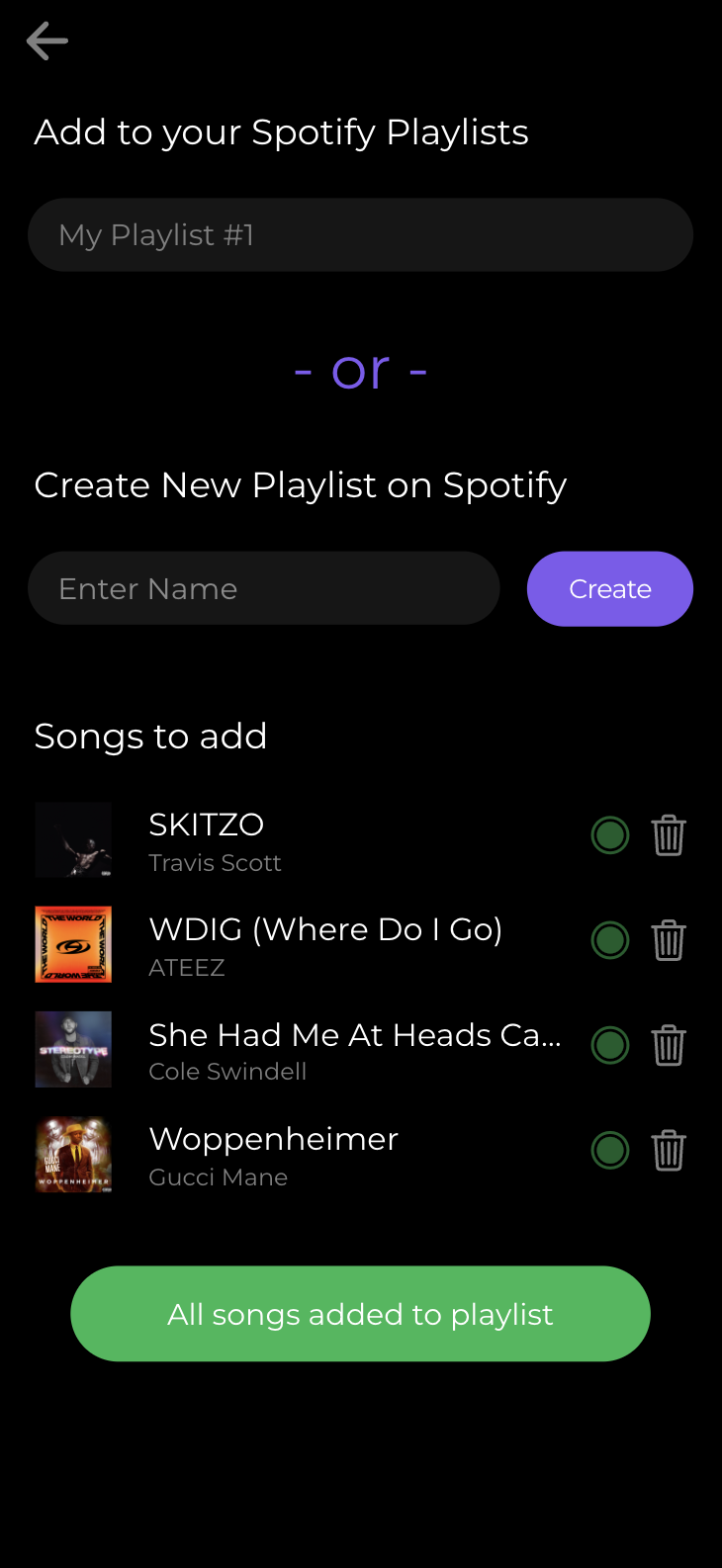Open the My Playlist #1 selector
722x1568 pixels.
coord(360,235)
